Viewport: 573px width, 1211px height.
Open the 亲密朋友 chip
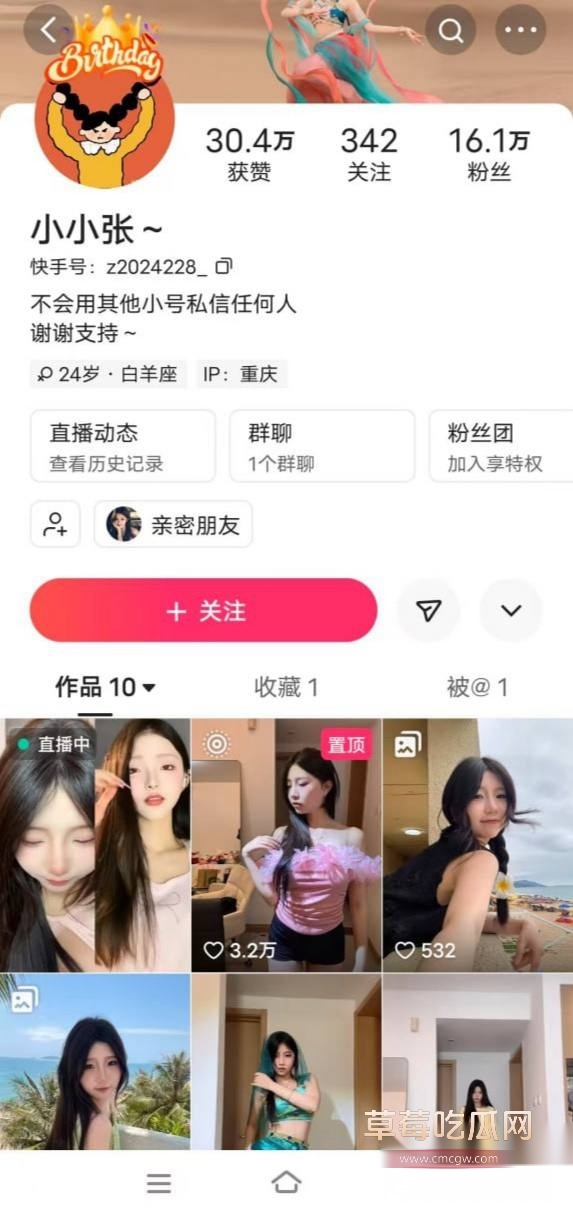pos(174,524)
